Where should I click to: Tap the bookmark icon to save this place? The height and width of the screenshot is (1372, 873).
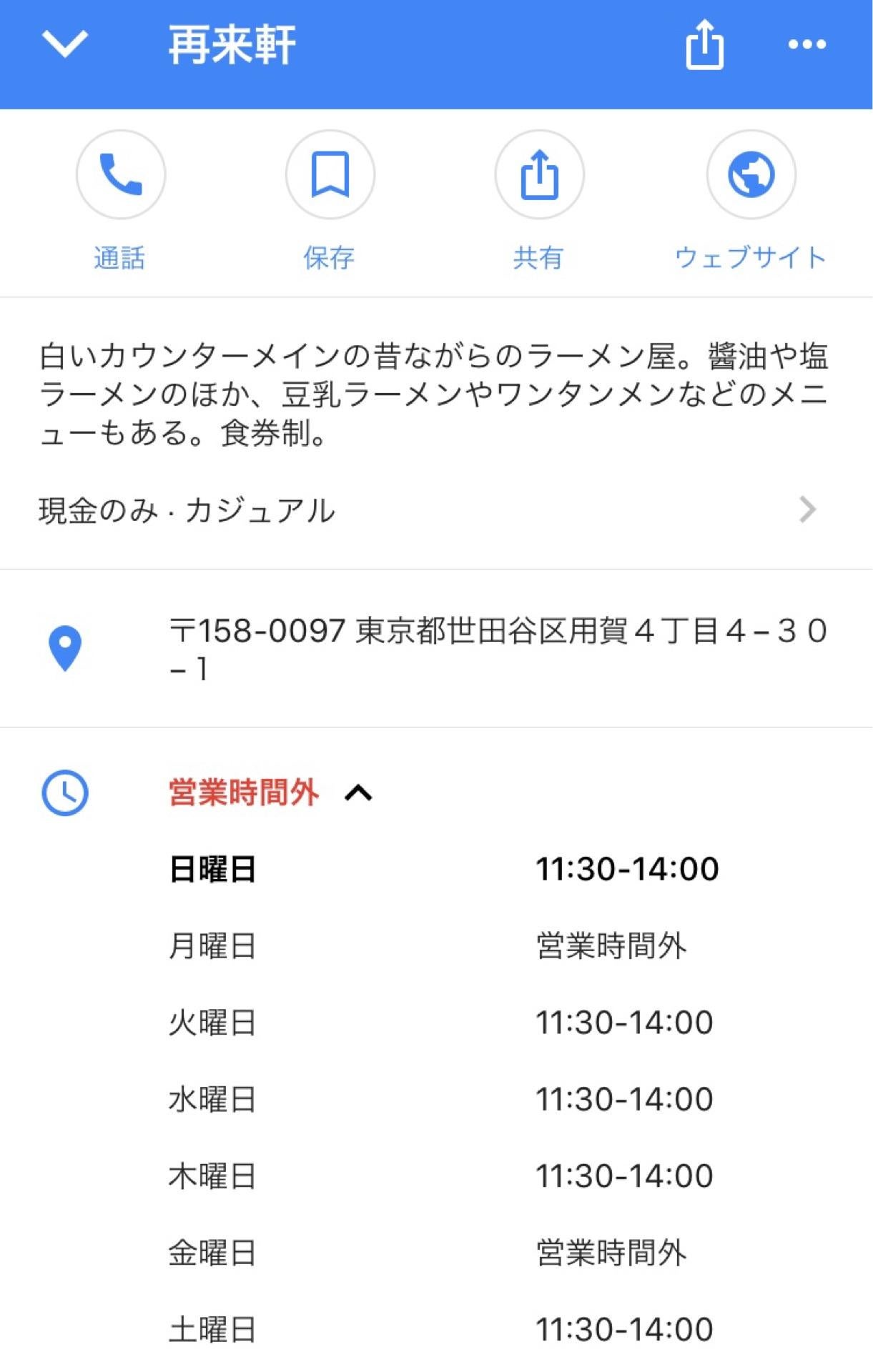coord(330,174)
